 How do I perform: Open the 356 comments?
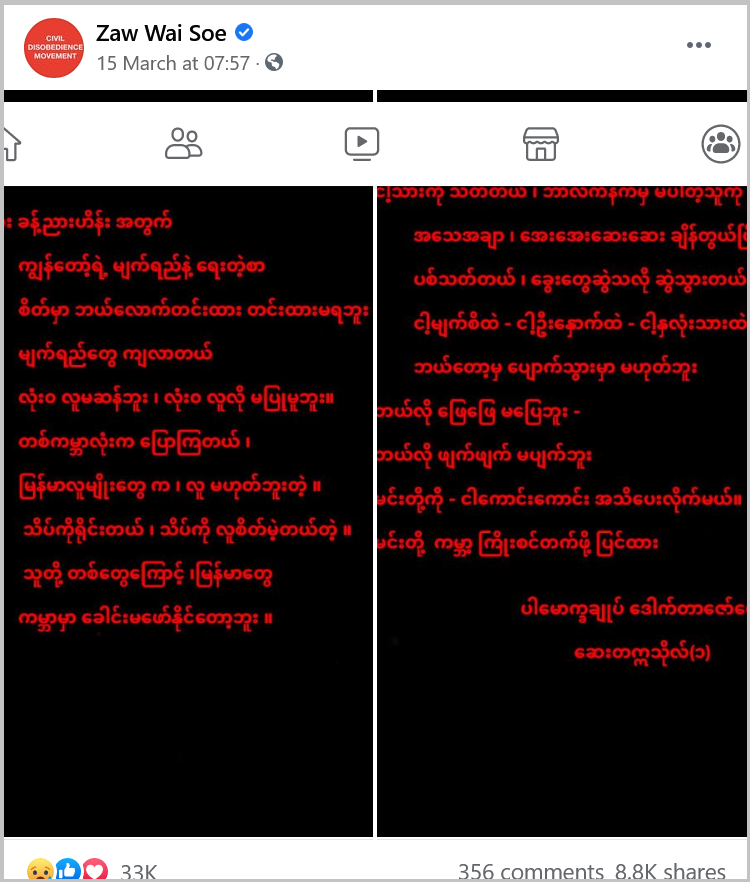pos(530,872)
